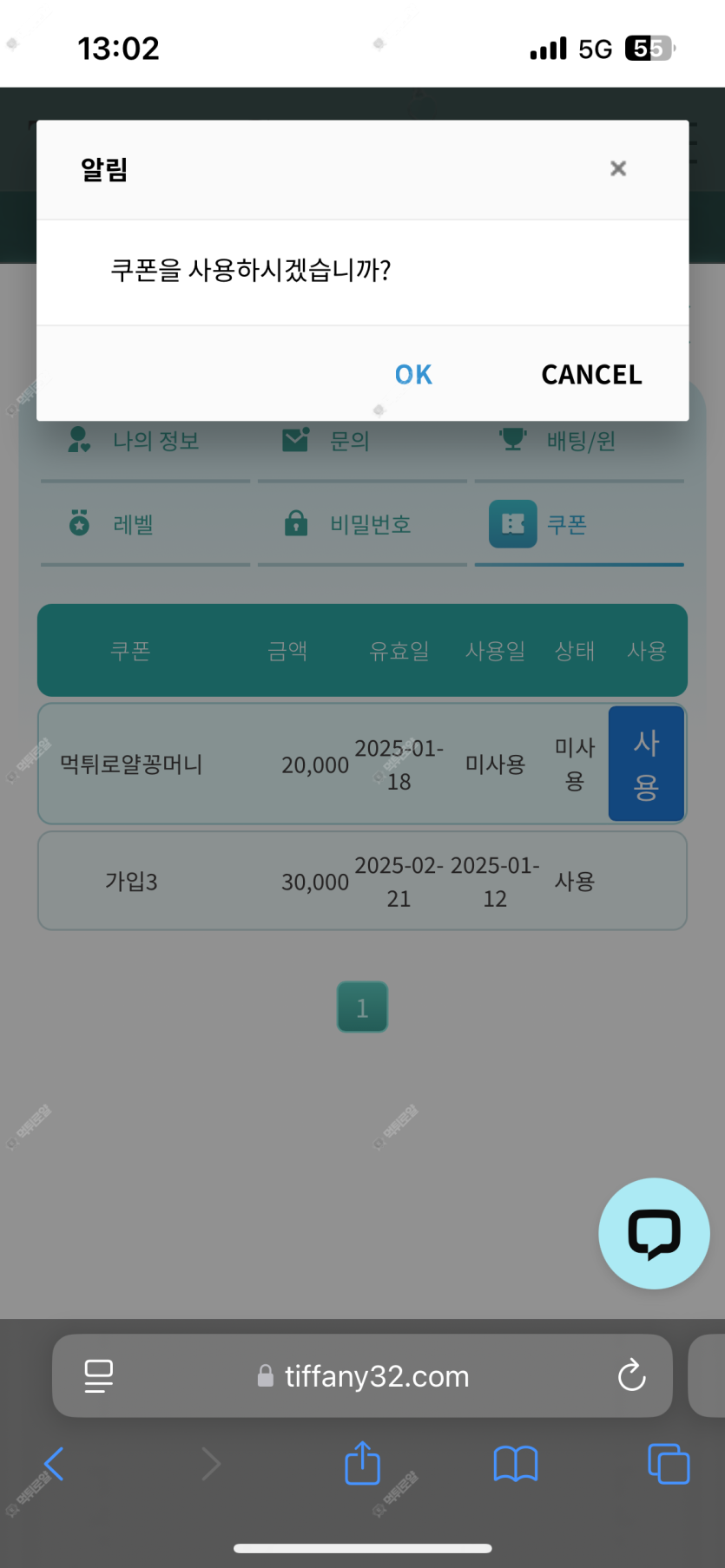The image size is (725, 1568).
Task: Share this page from Safari
Action: pos(362,1464)
